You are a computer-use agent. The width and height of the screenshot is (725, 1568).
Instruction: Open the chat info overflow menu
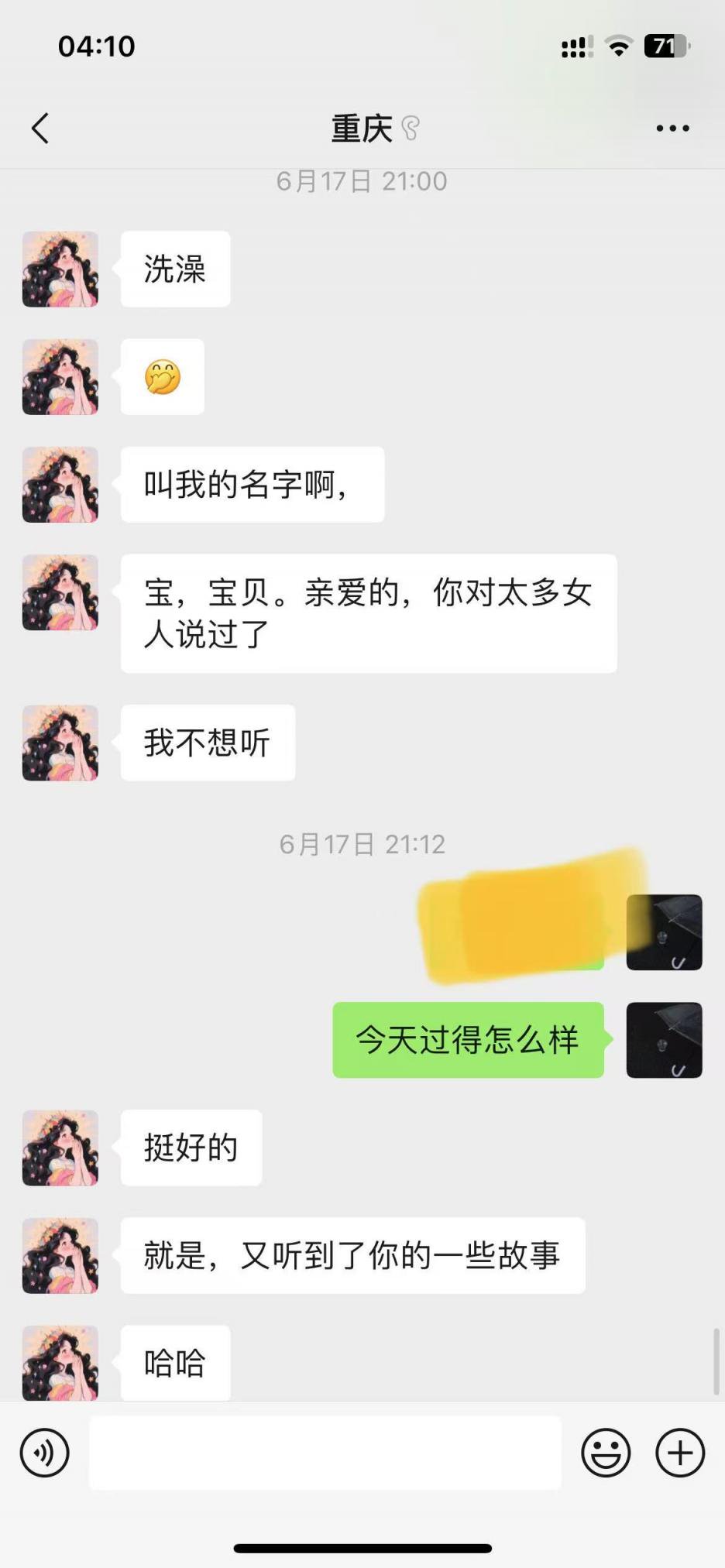[x=672, y=129]
